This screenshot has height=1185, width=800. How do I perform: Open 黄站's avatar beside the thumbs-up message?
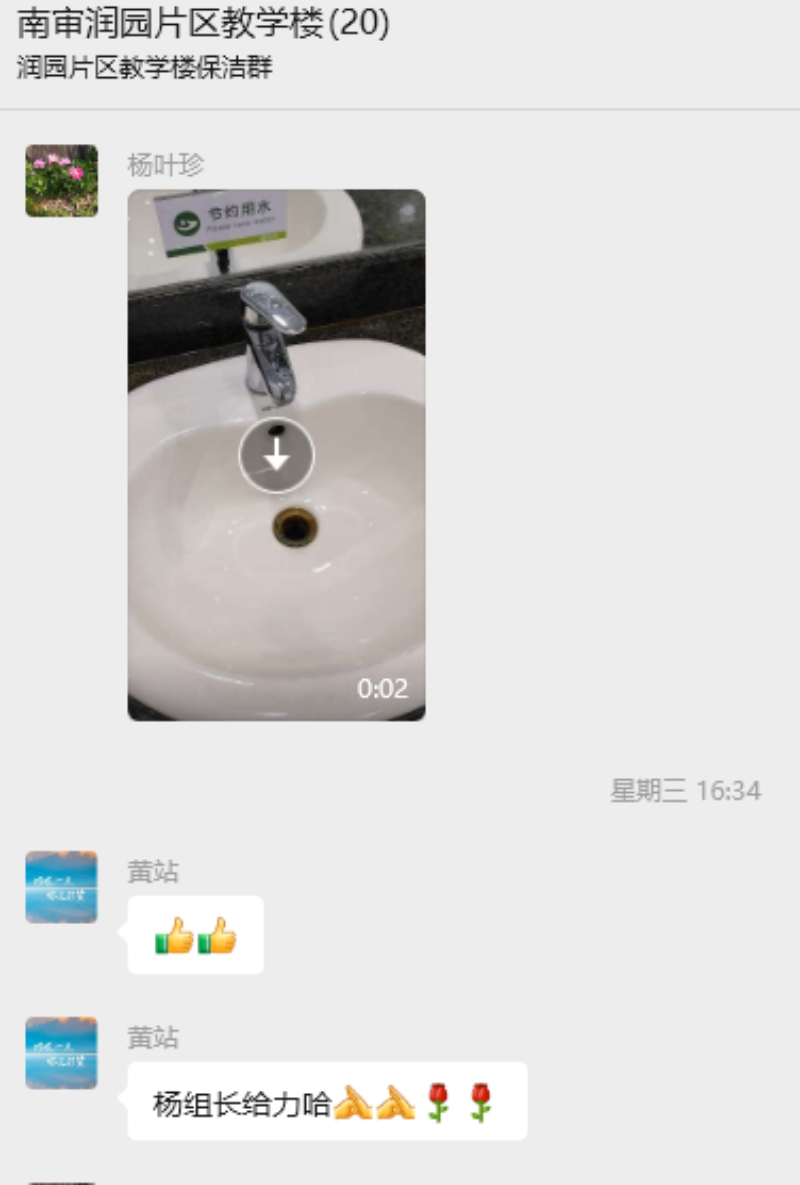(x=62, y=887)
